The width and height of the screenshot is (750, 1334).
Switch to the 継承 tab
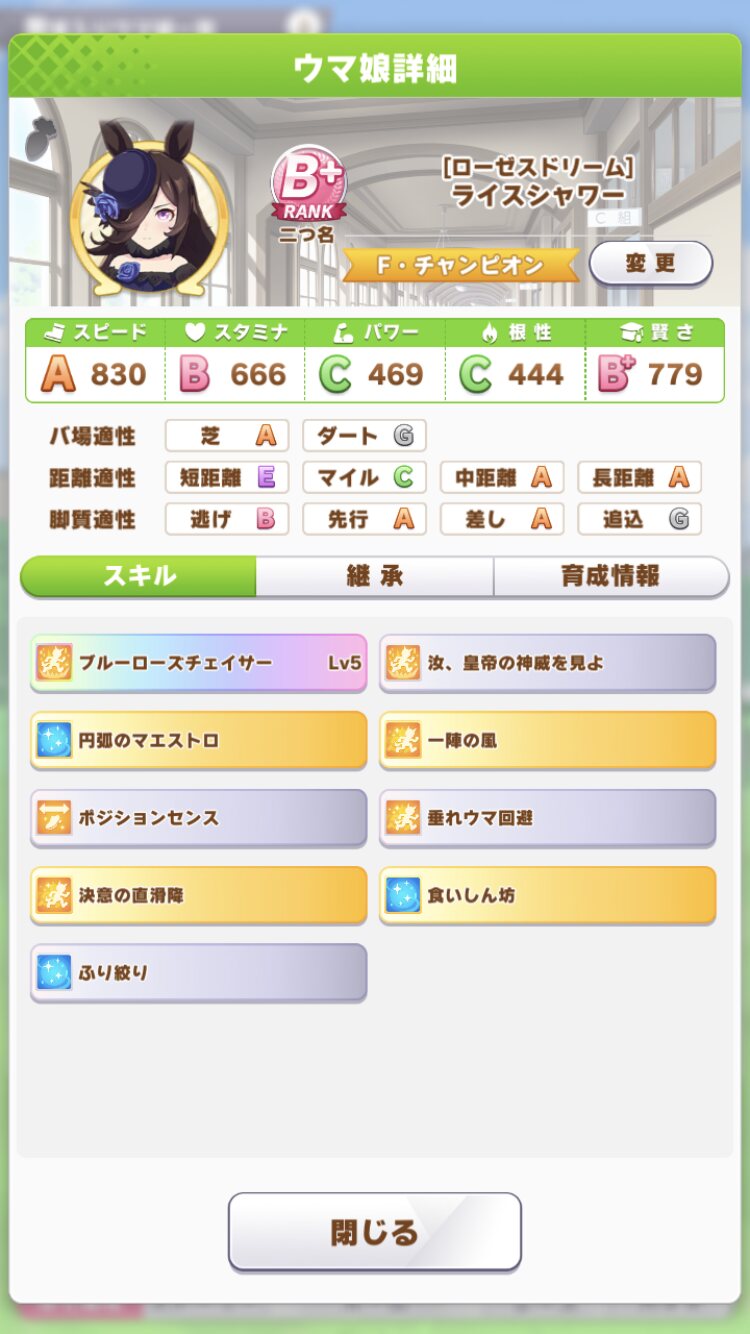point(374,576)
